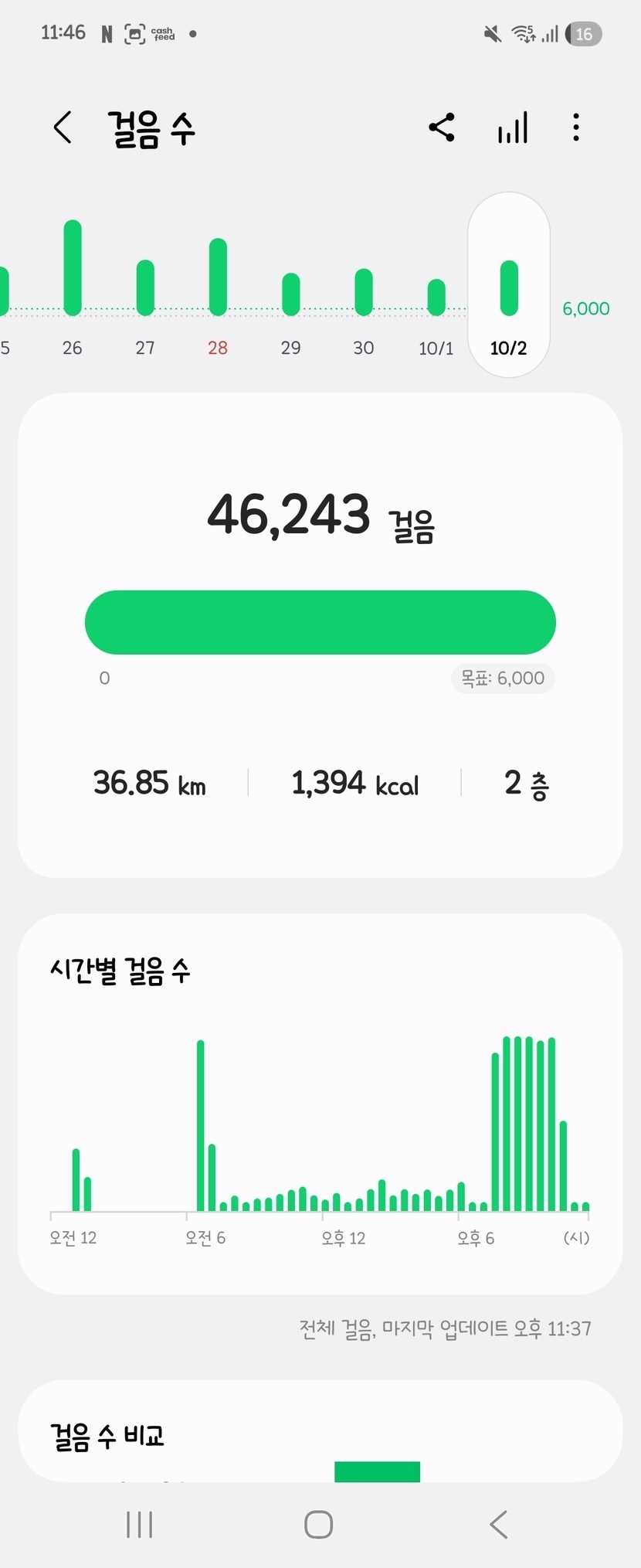Viewport: 641px width, 1568px height.
Task: Share the step count
Action: point(442,128)
